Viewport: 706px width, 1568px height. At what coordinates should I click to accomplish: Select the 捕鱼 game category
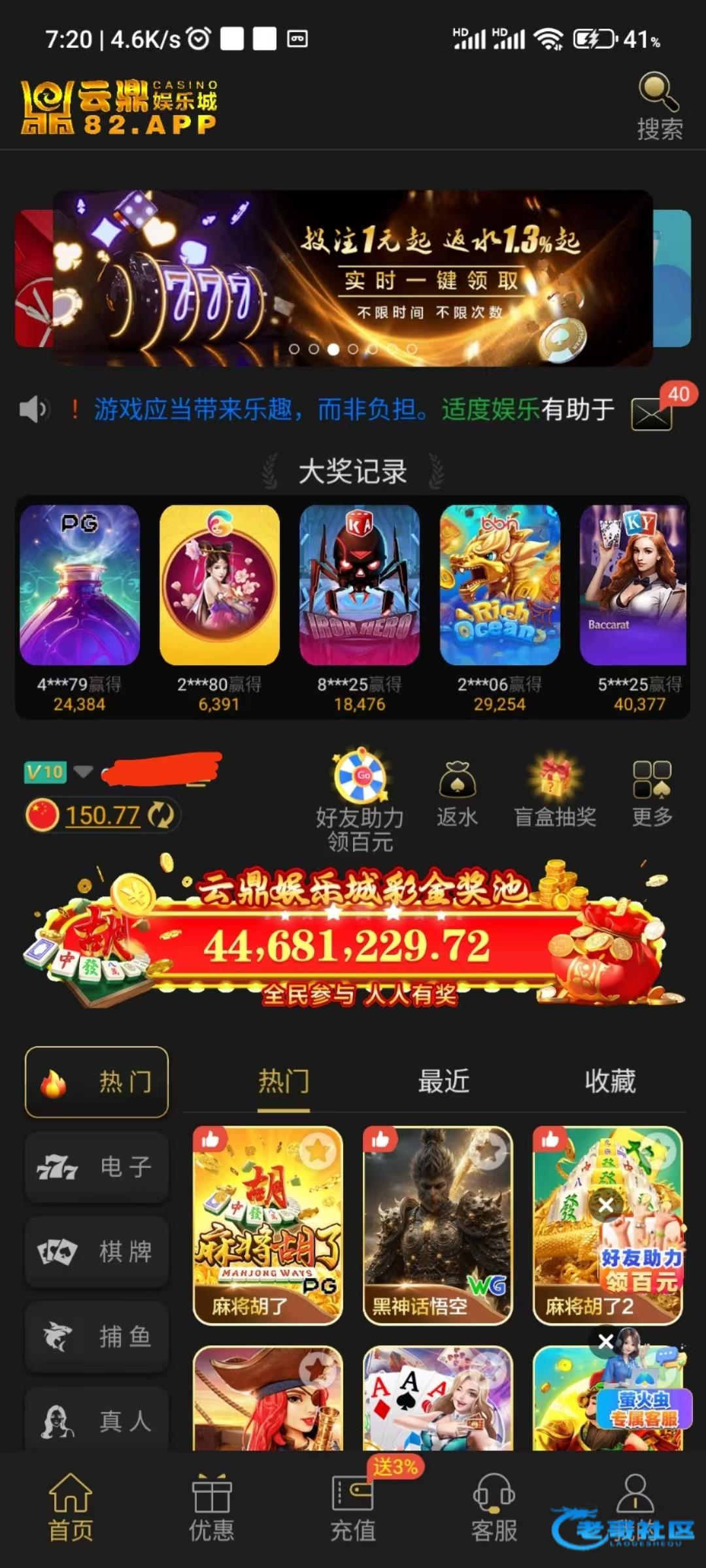(x=97, y=1336)
